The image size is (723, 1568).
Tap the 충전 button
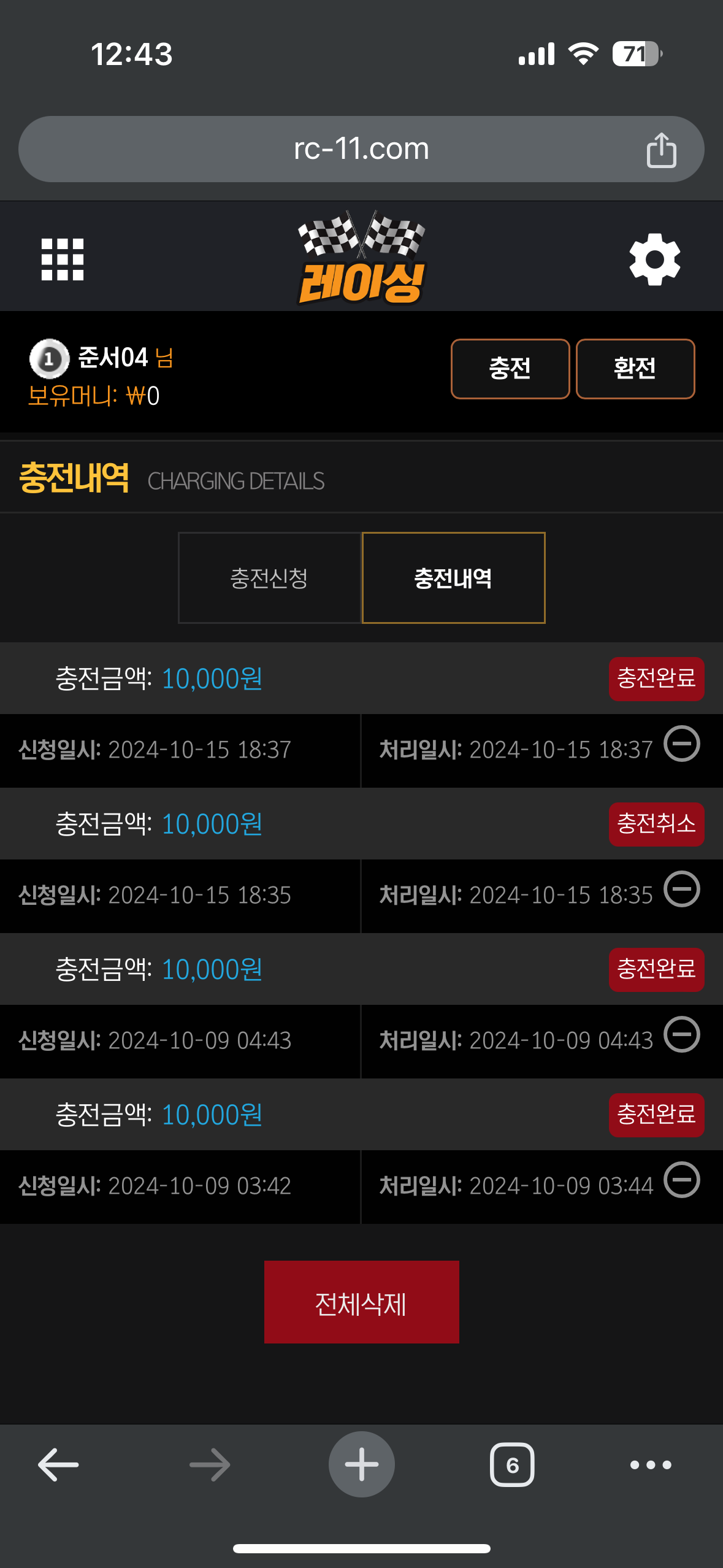(x=510, y=369)
